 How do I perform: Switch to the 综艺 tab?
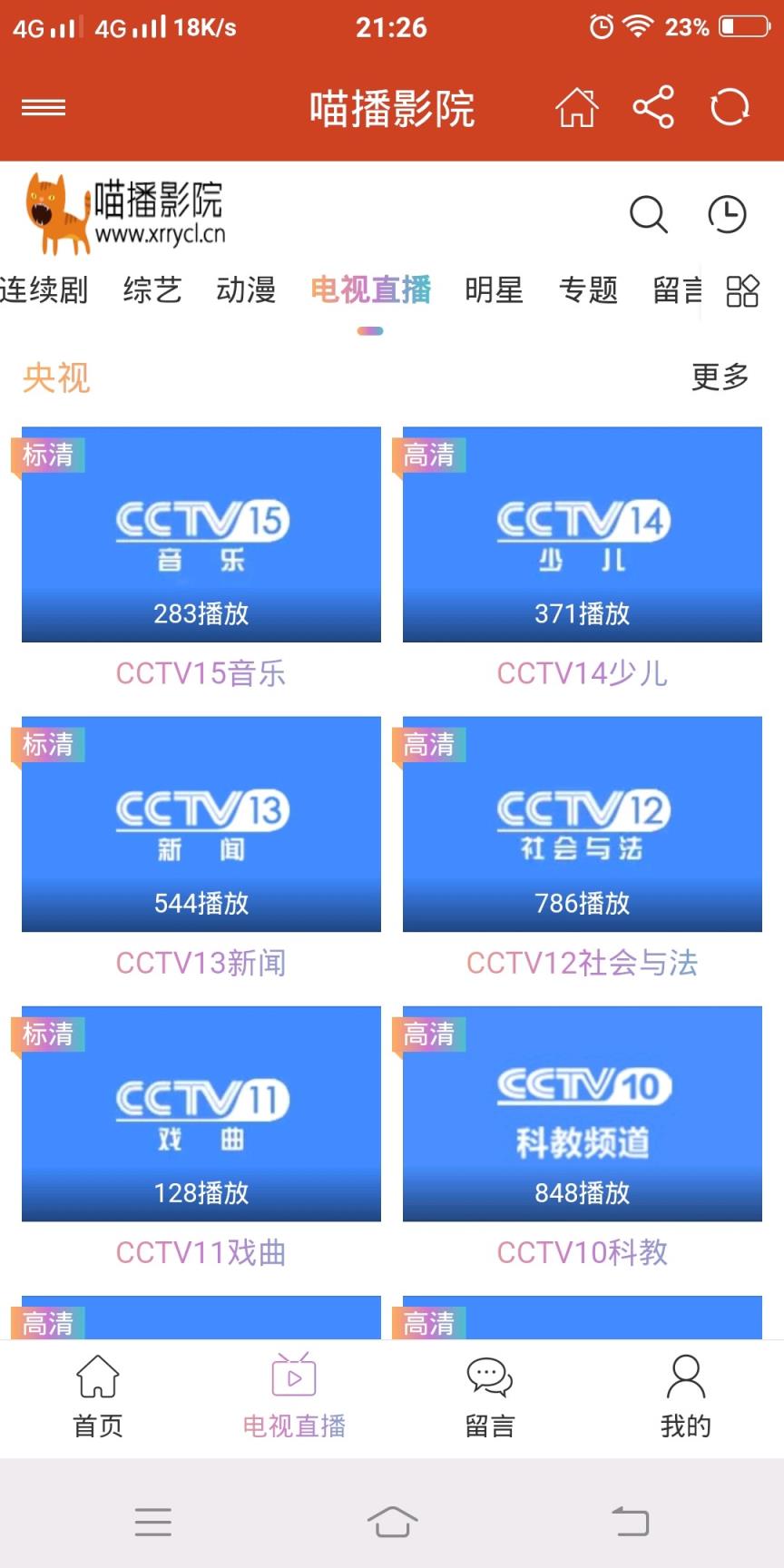[x=152, y=291]
